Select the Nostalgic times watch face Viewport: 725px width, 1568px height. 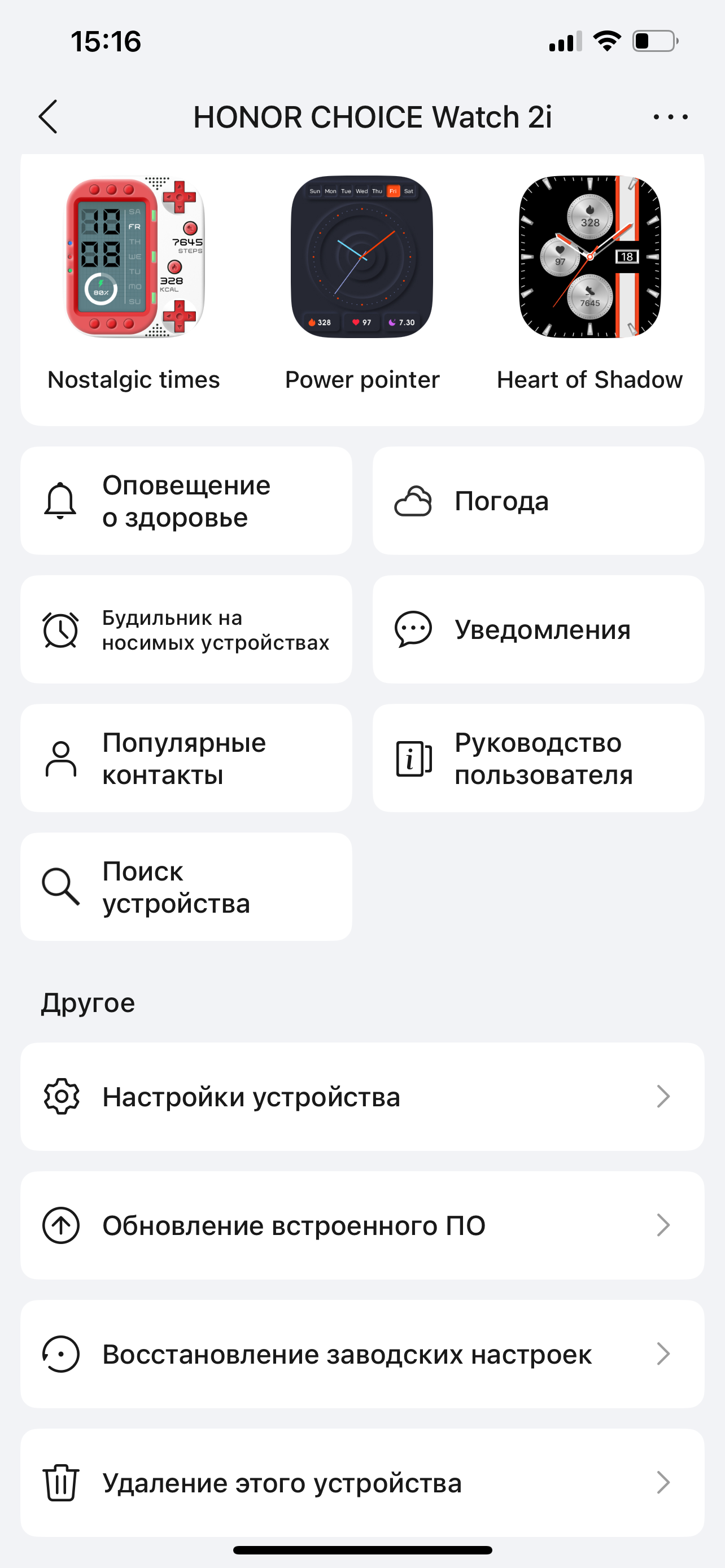[134, 257]
